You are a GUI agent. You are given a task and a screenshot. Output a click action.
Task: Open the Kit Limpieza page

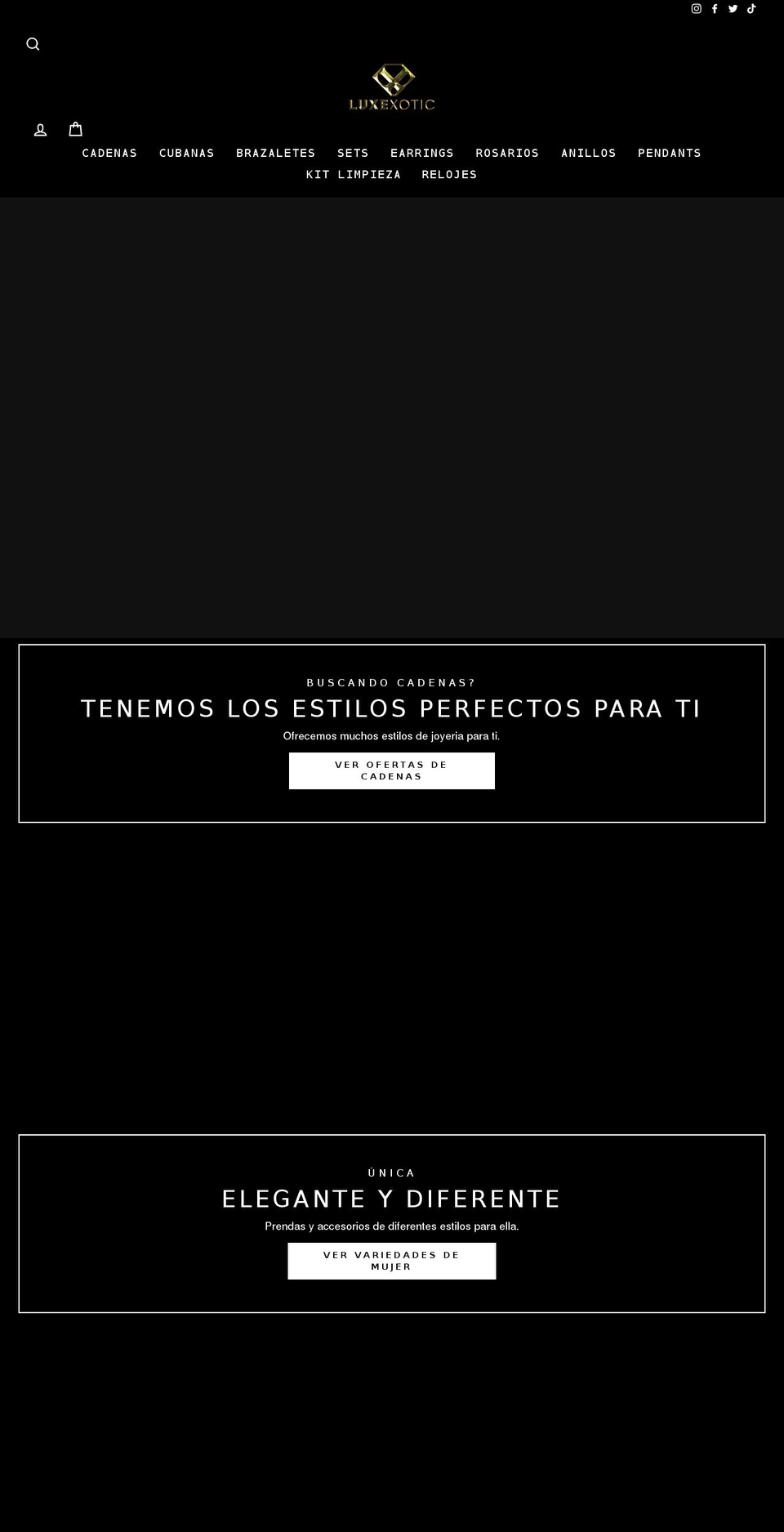point(353,174)
